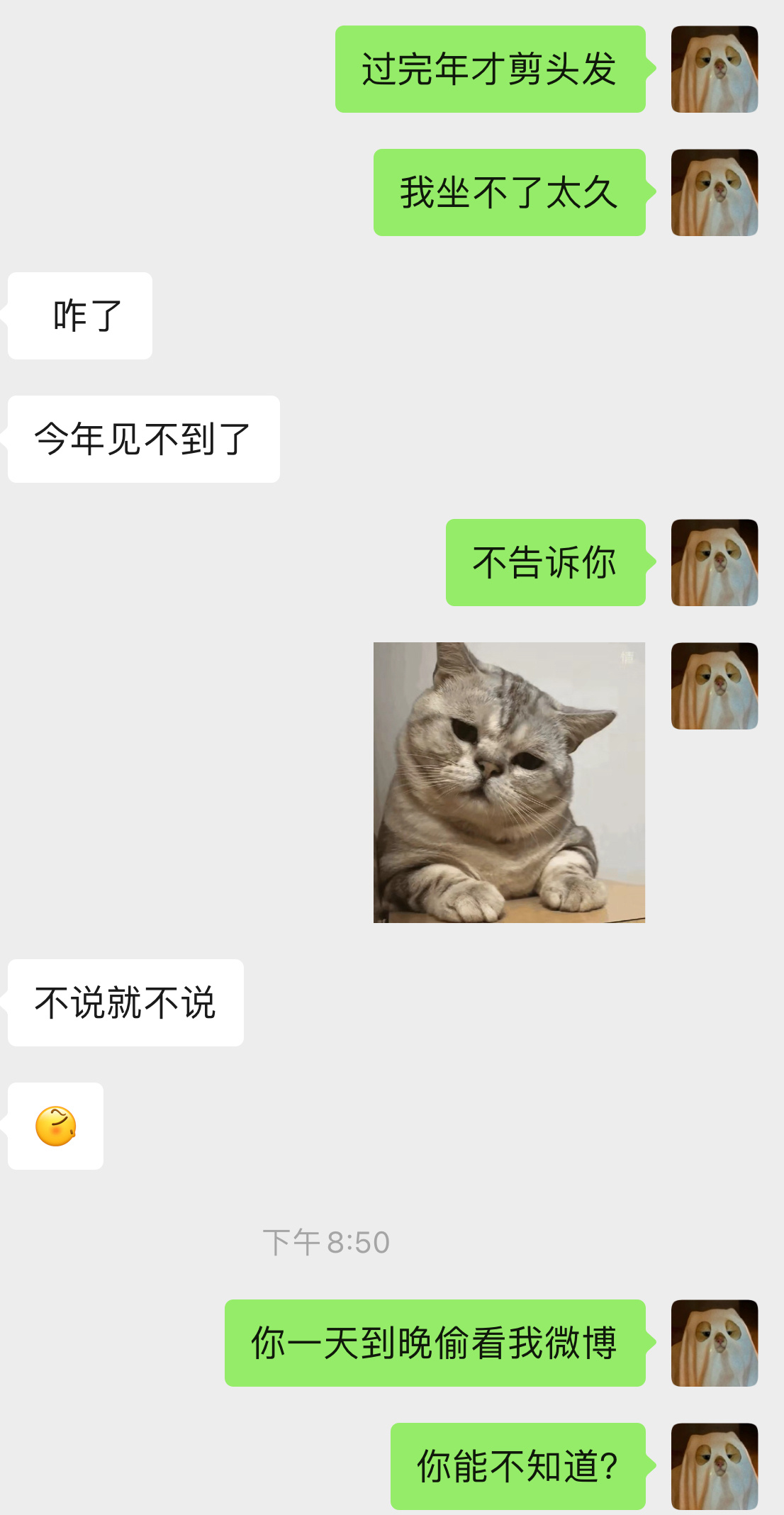Open the cat sticker image
This screenshot has width=784, height=1515.
click(x=509, y=782)
